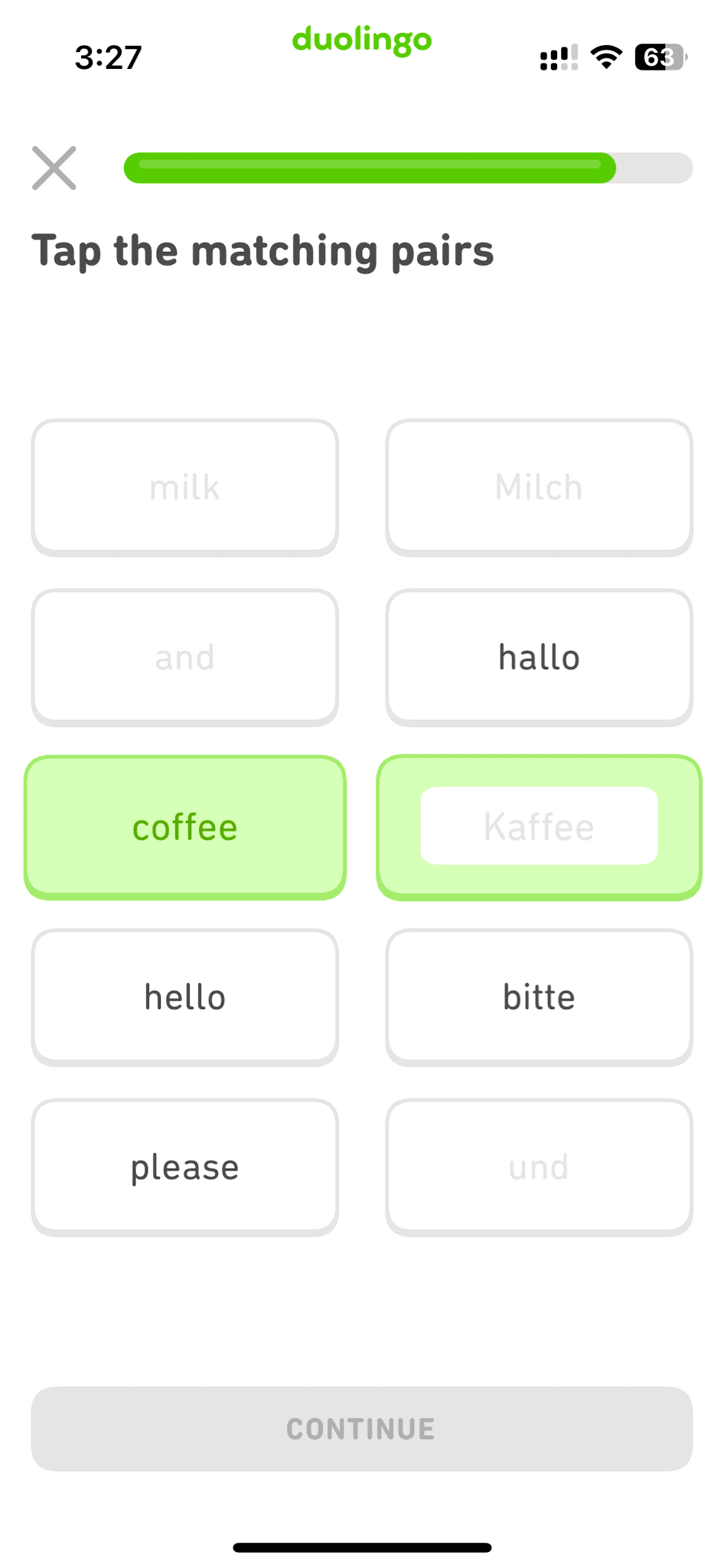724x1568 pixels.
Task: Tap the clock showing 3:27
Action: pyautogui.click(x=109, y=56)
